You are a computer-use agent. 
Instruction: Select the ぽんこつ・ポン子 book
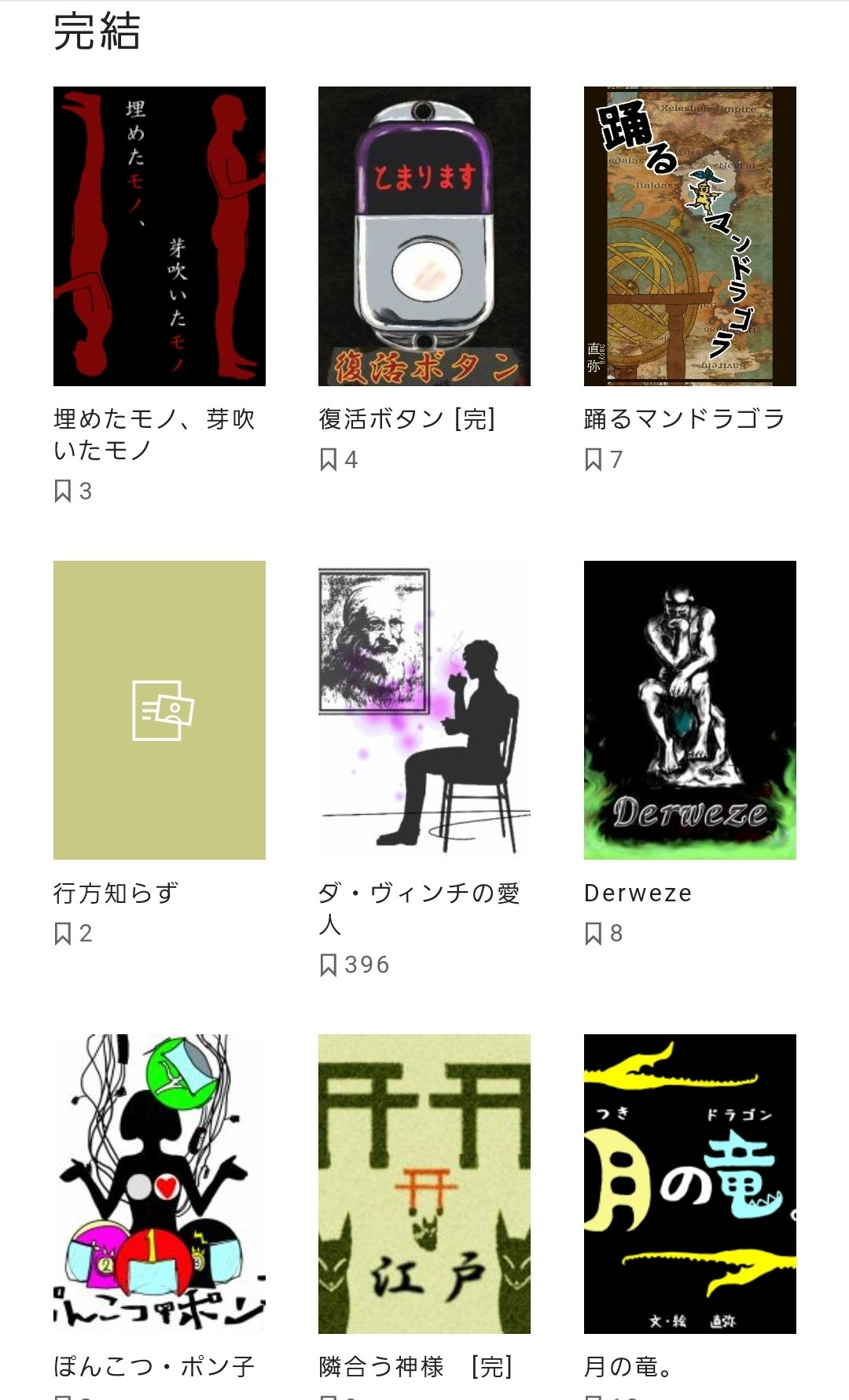point(160,1183)
